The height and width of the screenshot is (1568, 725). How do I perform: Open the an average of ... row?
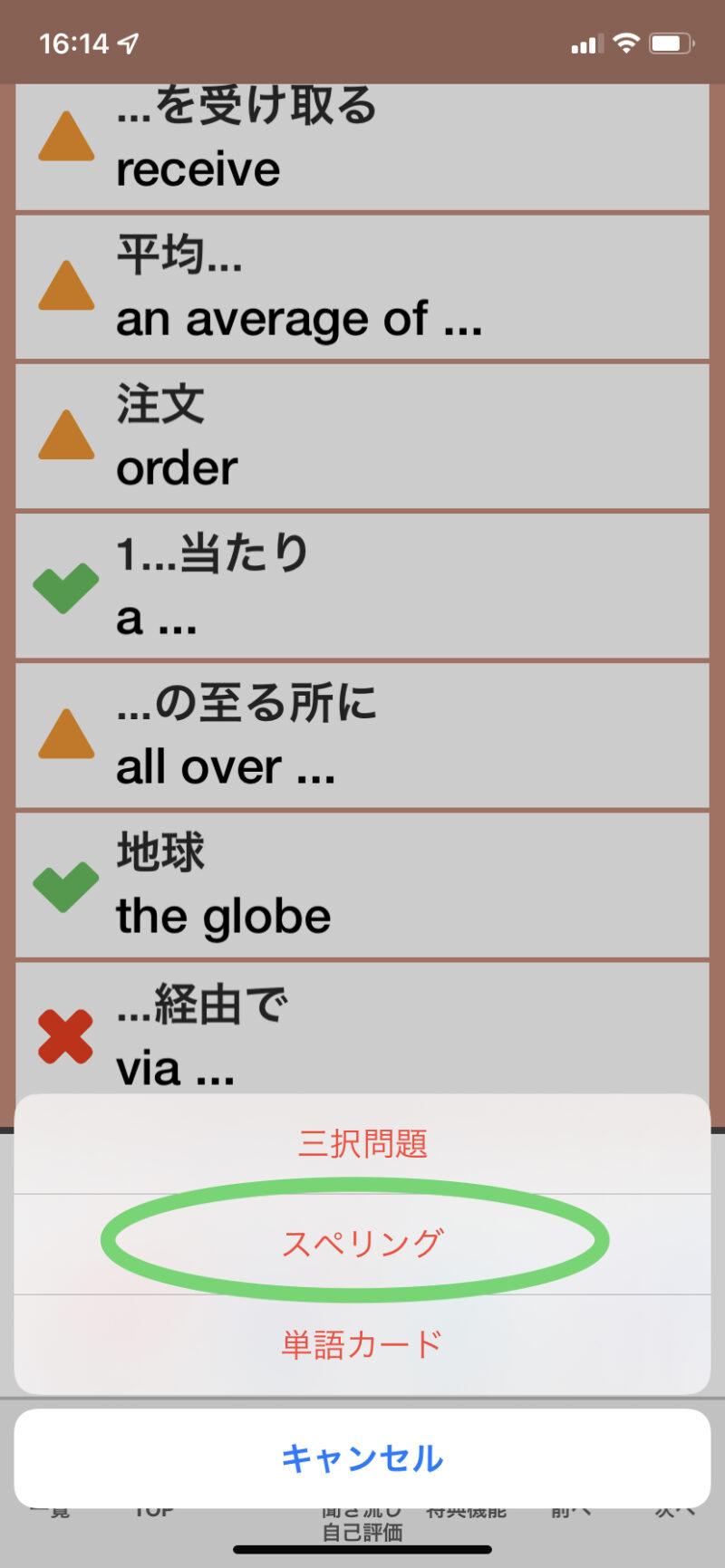coord(362,287)
